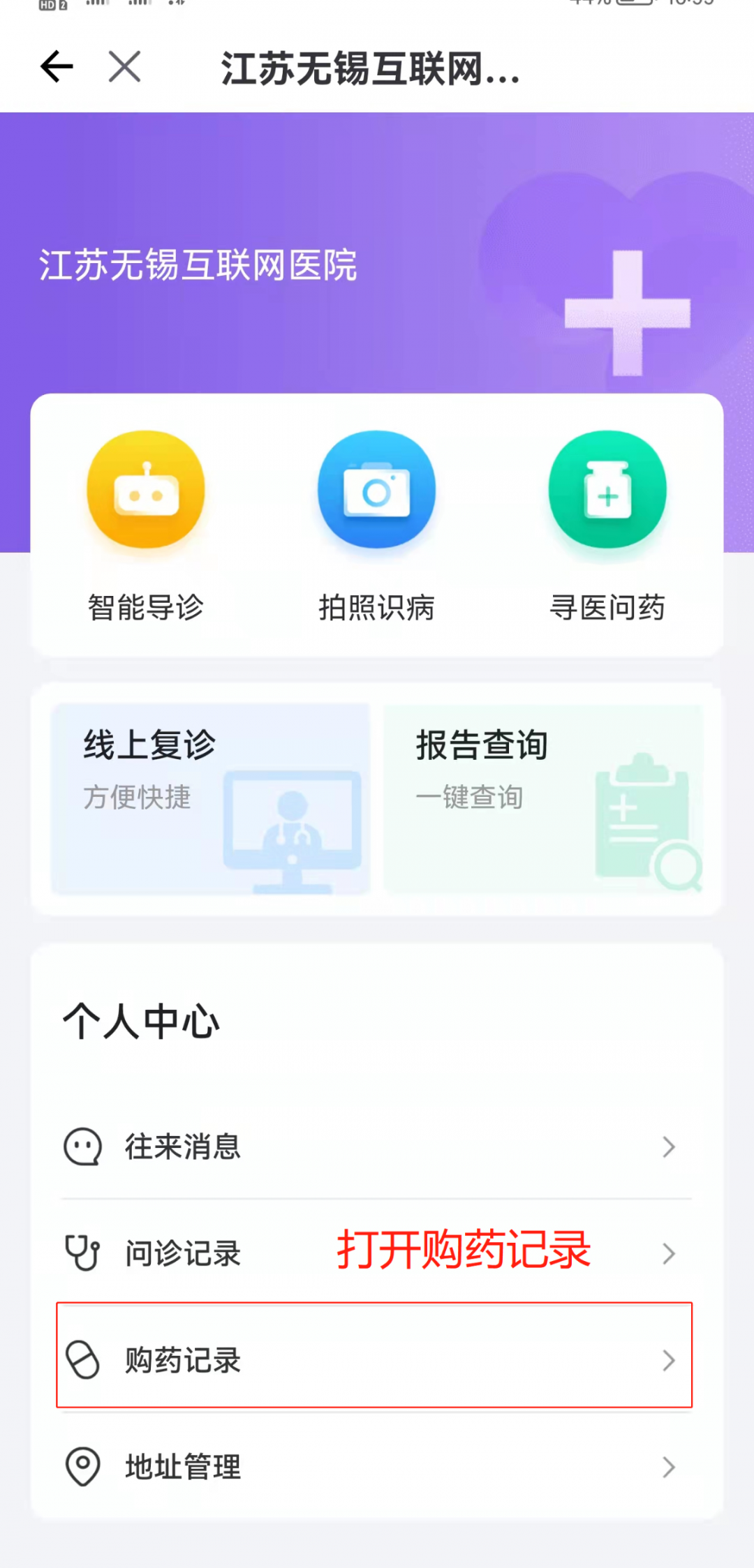Open 智能导诊 smart triage
The width and height of the screenshot is (754, 1568).
coord(146,525)
